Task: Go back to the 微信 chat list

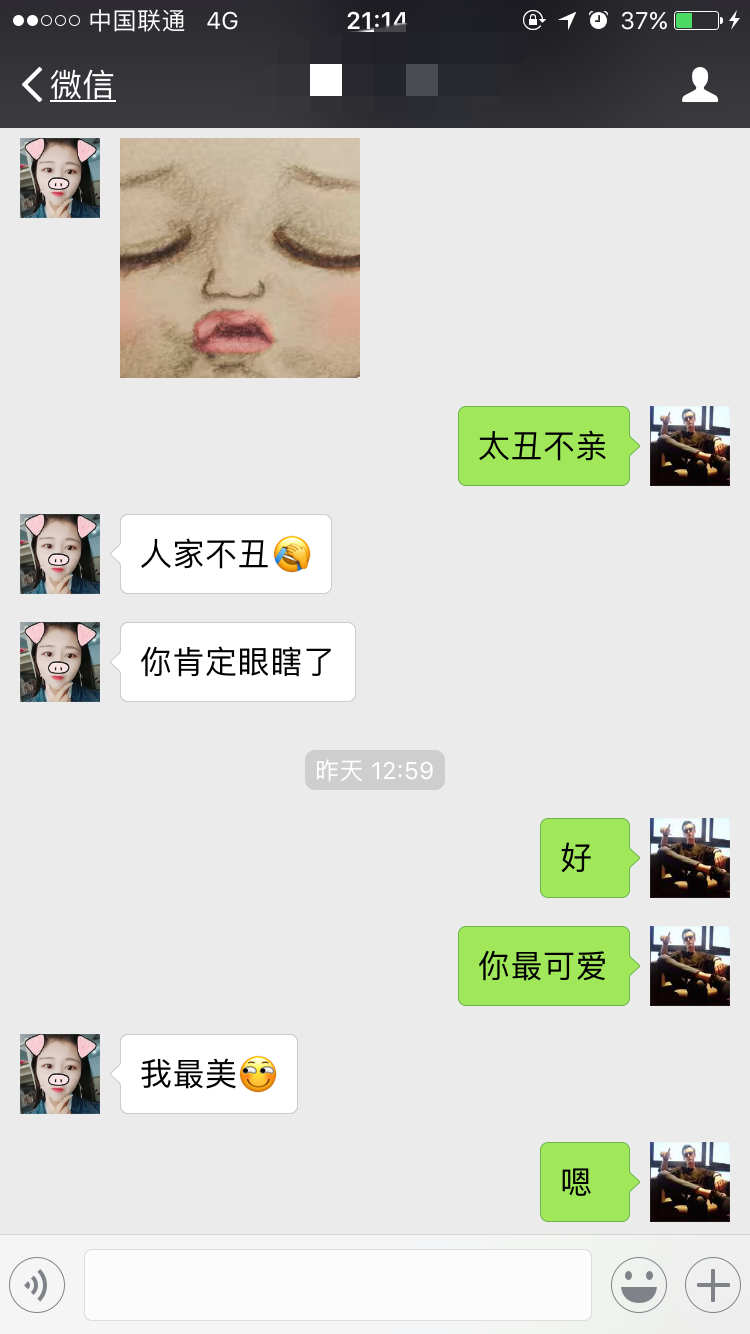Action: pos(68,85)
